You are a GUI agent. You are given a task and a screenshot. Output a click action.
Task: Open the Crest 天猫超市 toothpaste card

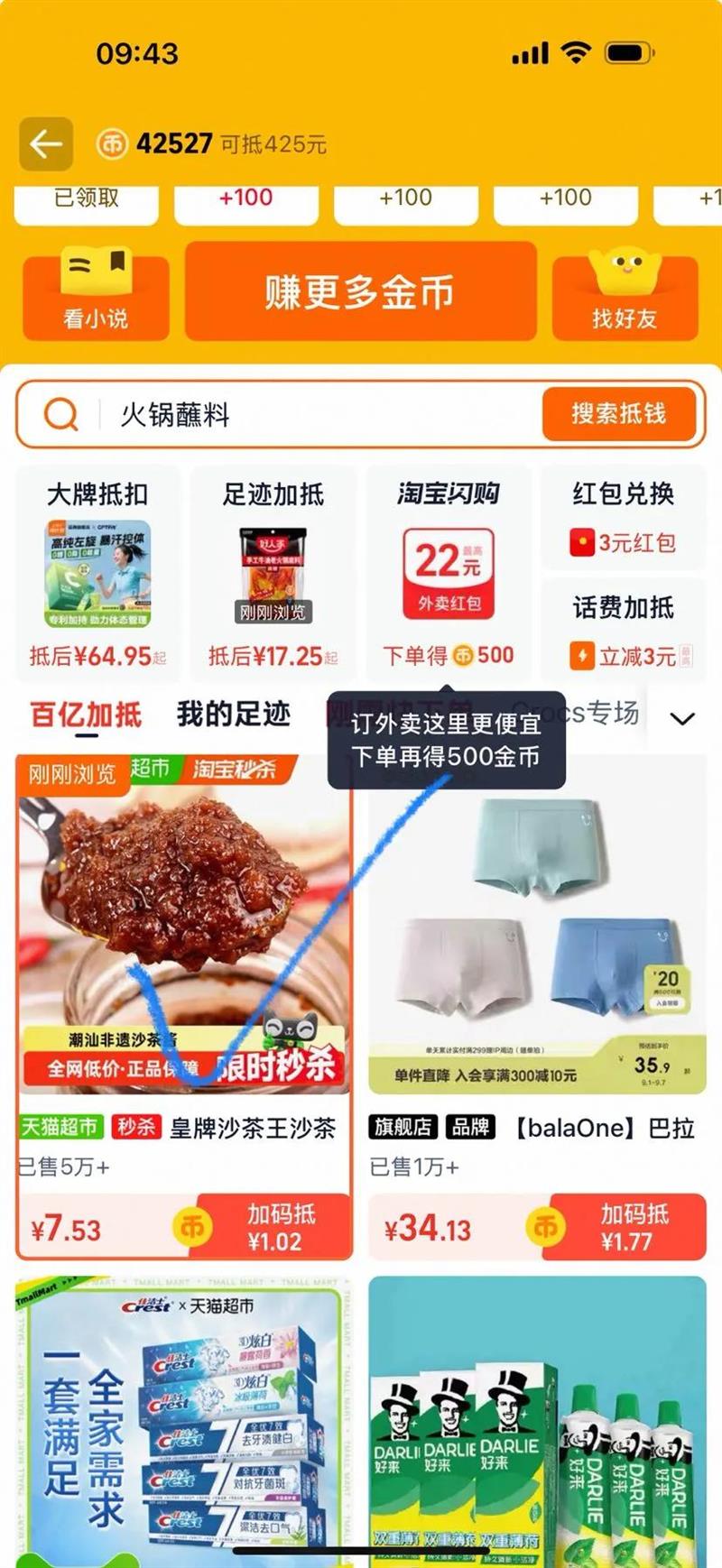[184, 1422]
